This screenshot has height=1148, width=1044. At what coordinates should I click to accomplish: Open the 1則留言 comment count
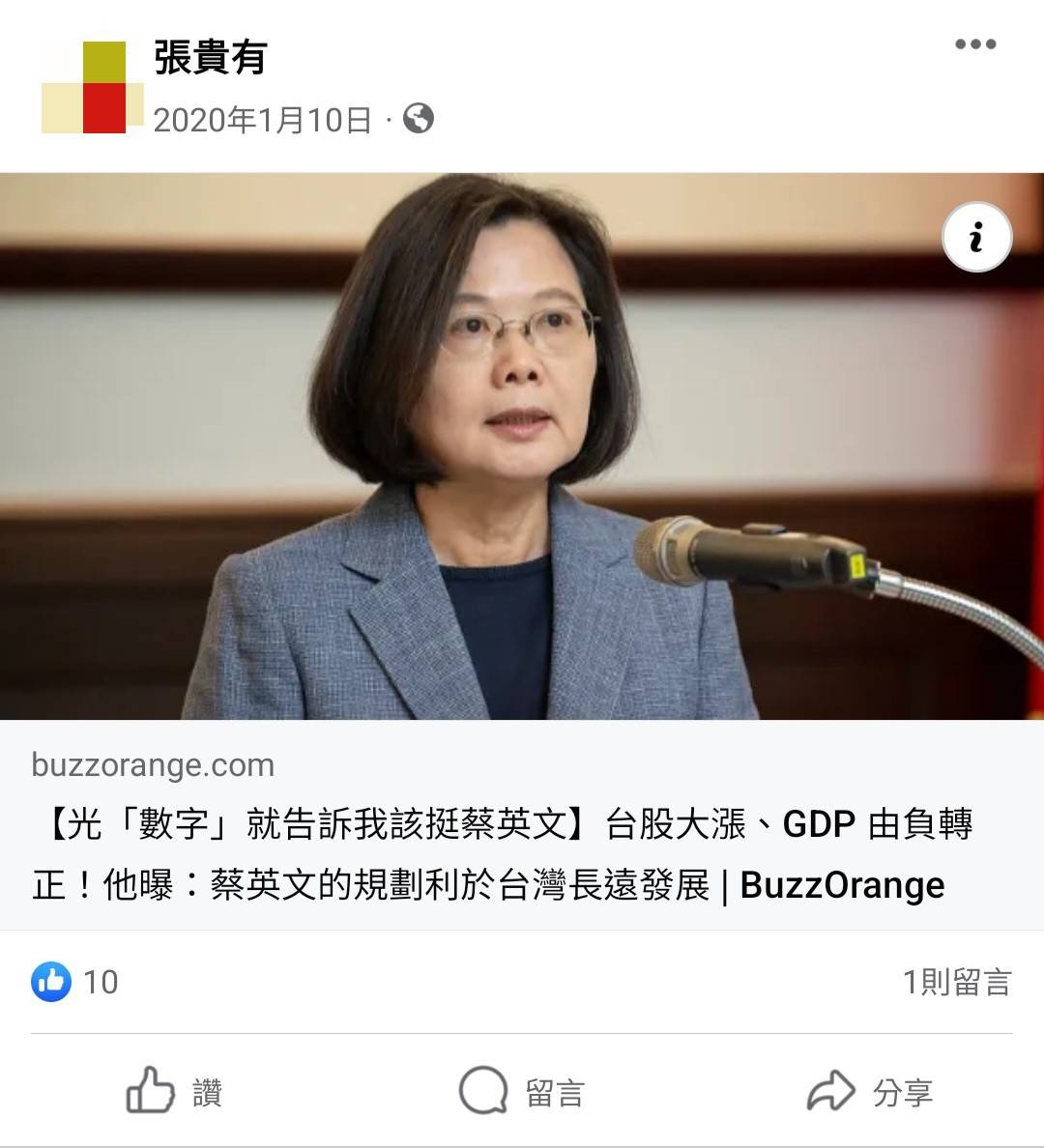pyautogui.click(x=956, y=982)
